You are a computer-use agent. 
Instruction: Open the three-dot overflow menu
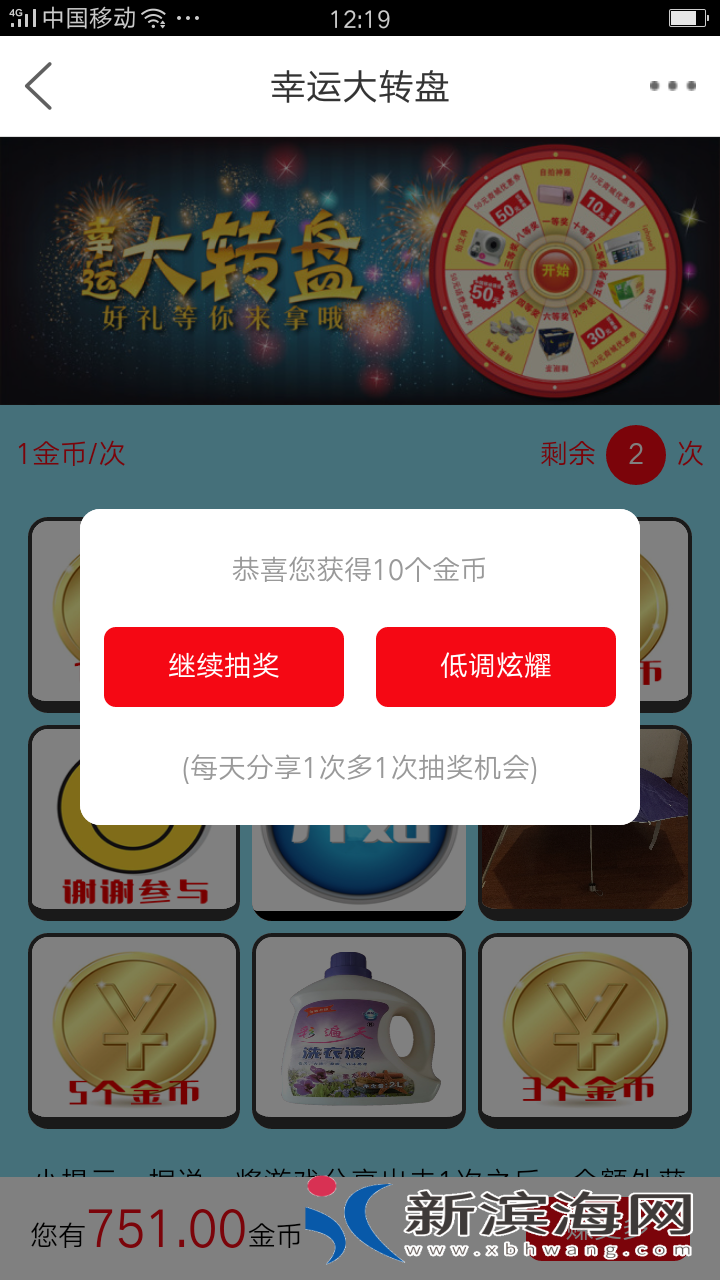tap(672, 86)
